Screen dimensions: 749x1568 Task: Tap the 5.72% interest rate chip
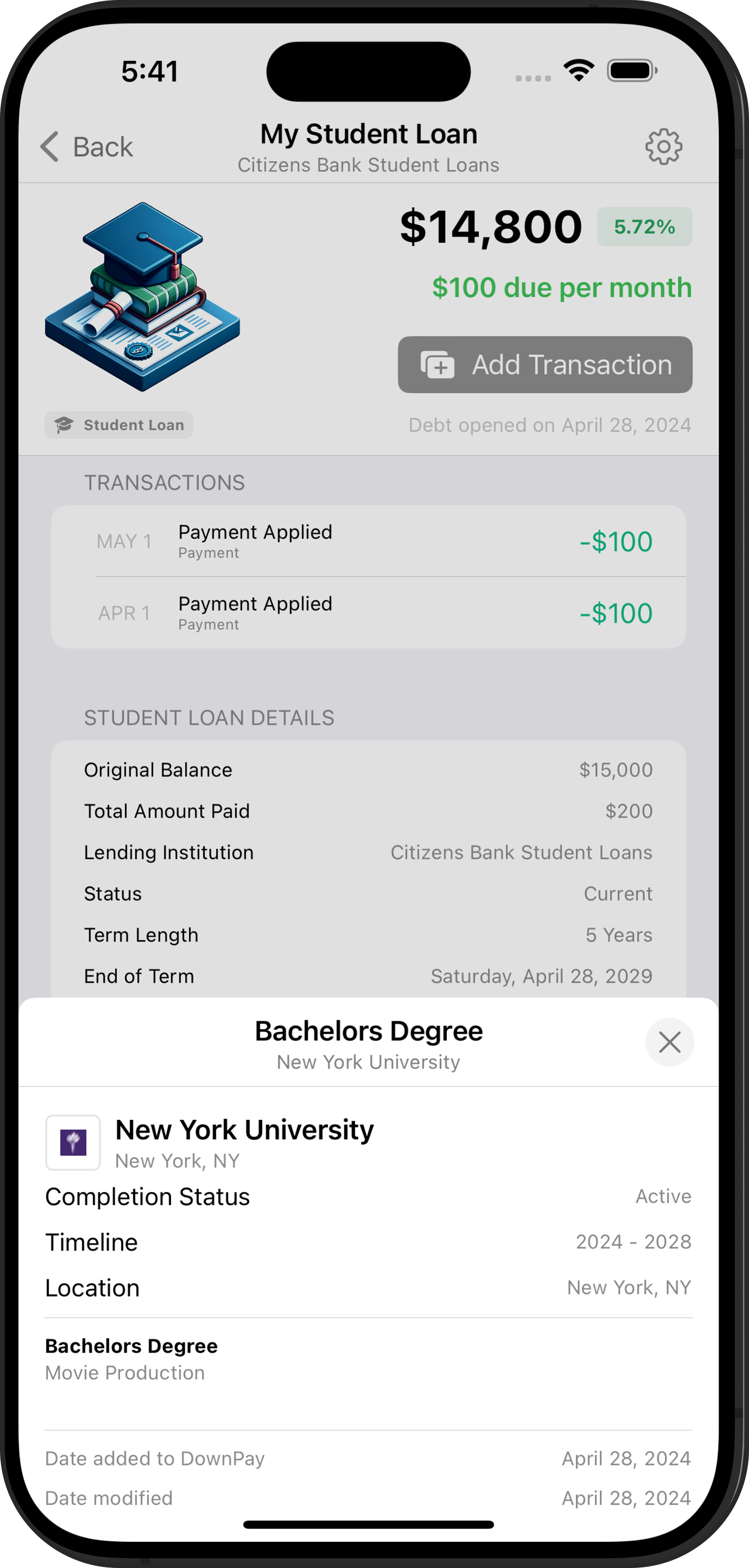pos(645,226)
